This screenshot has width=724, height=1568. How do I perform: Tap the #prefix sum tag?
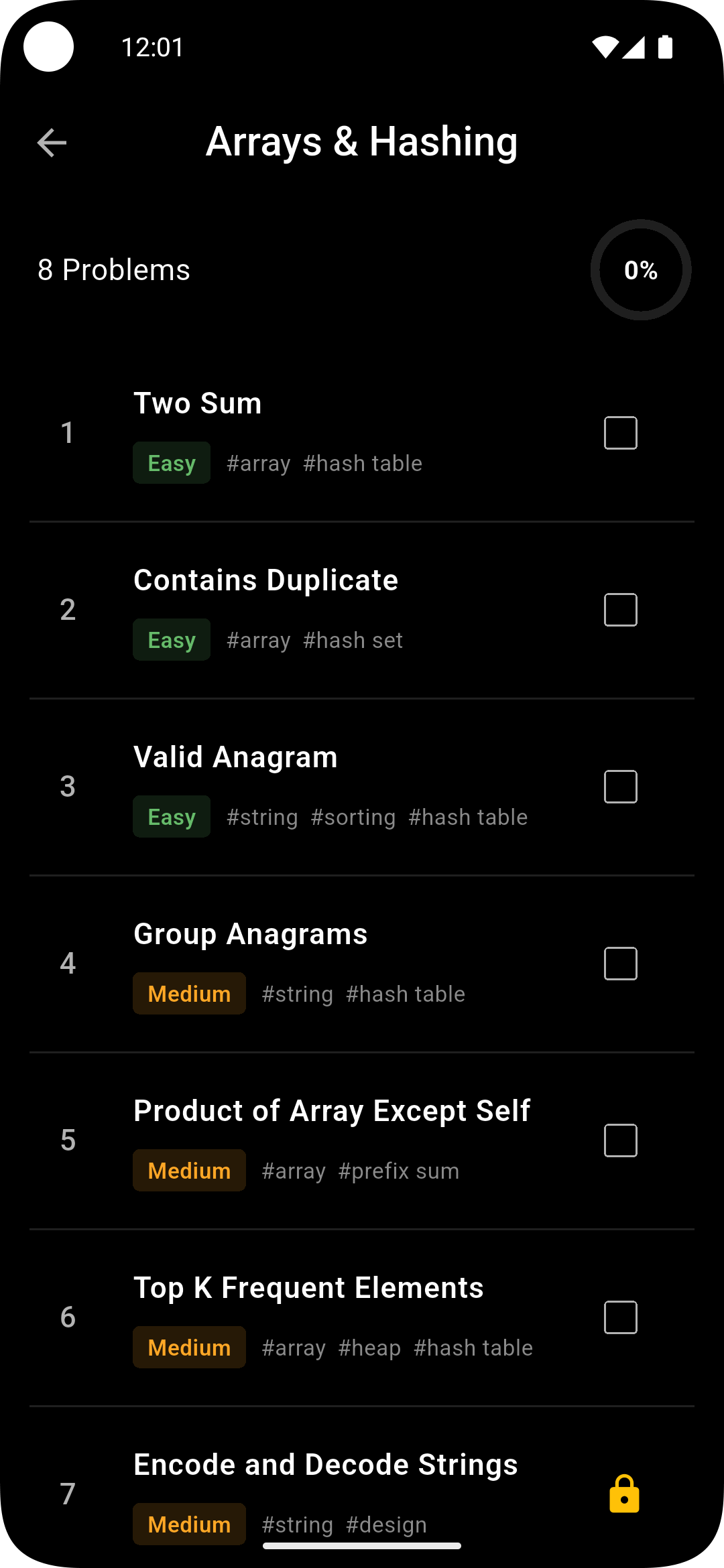398,1170
